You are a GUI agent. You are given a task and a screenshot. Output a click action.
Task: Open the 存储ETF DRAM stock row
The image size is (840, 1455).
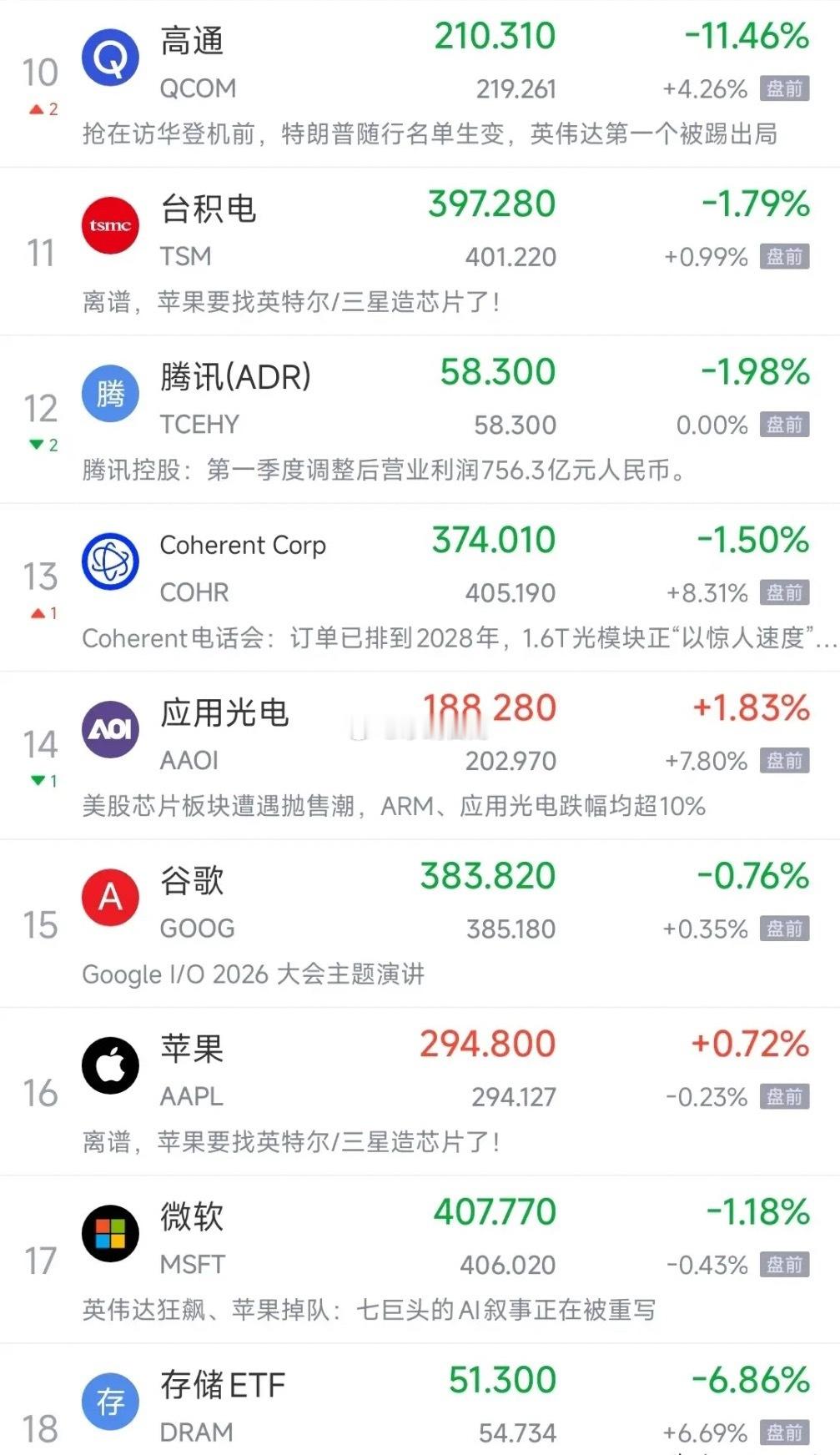(420, 1400)
